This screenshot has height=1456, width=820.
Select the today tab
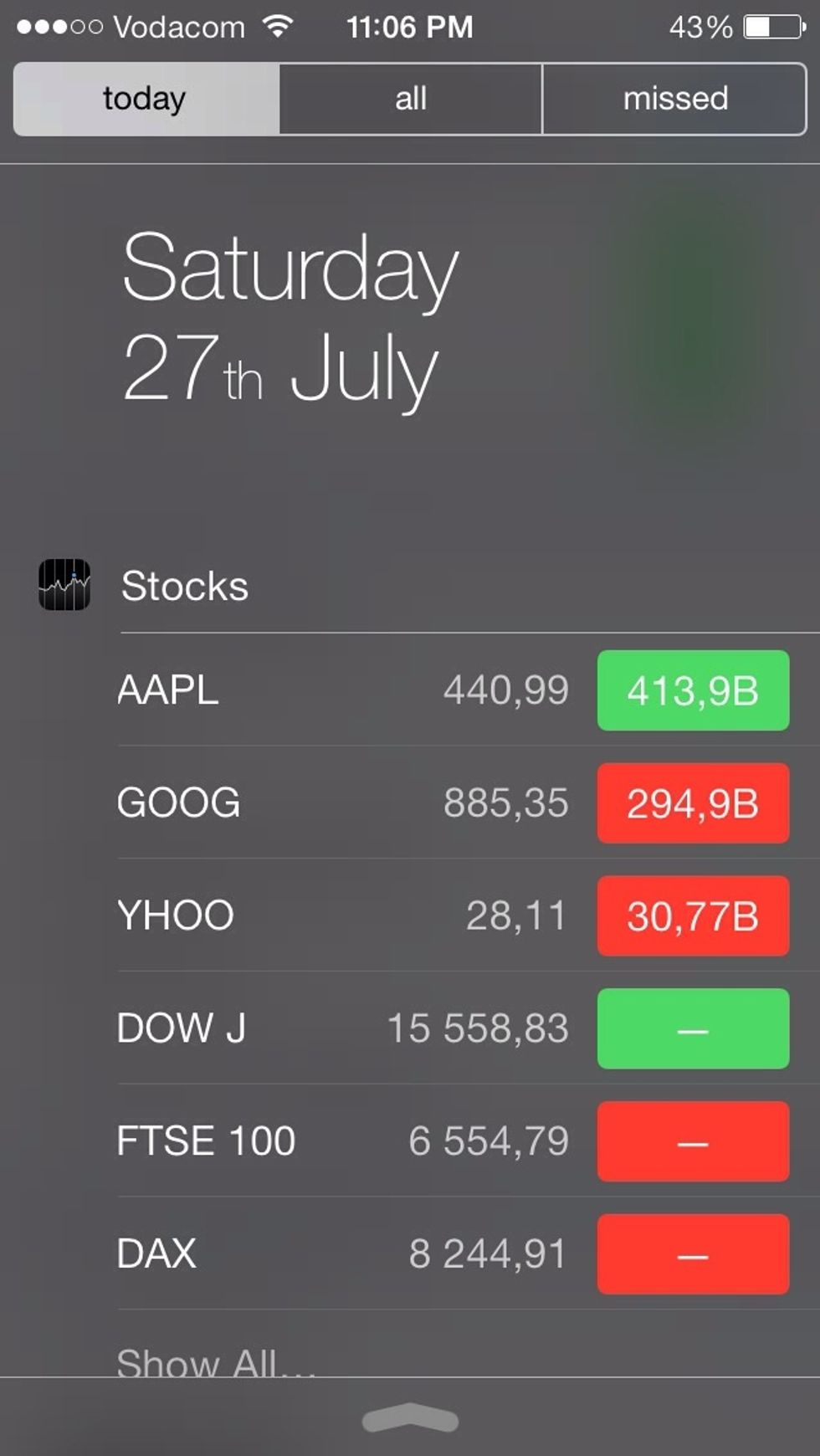146,99
